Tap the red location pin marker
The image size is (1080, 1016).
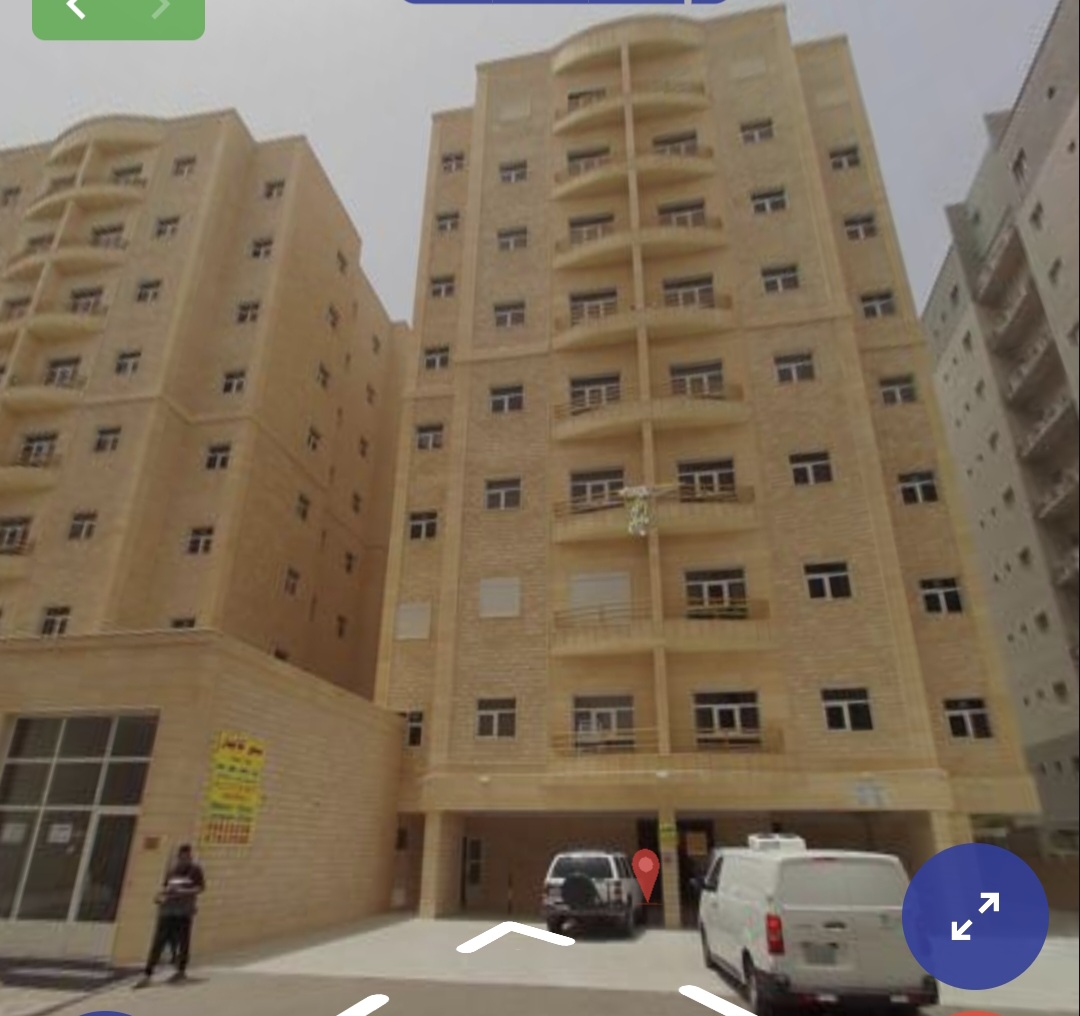(x=646, y=874)
